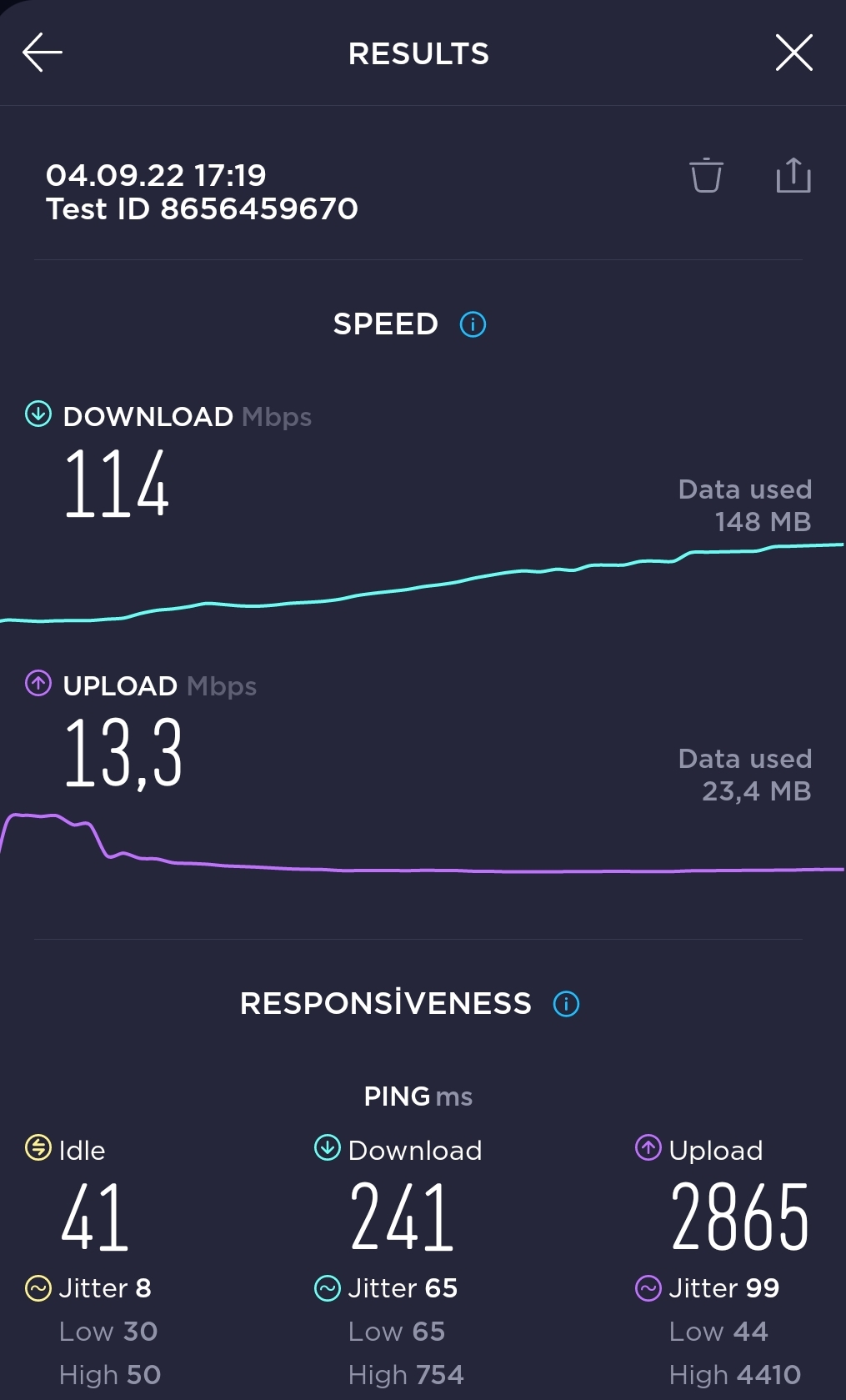Delete this test result

tap(706, 175)
